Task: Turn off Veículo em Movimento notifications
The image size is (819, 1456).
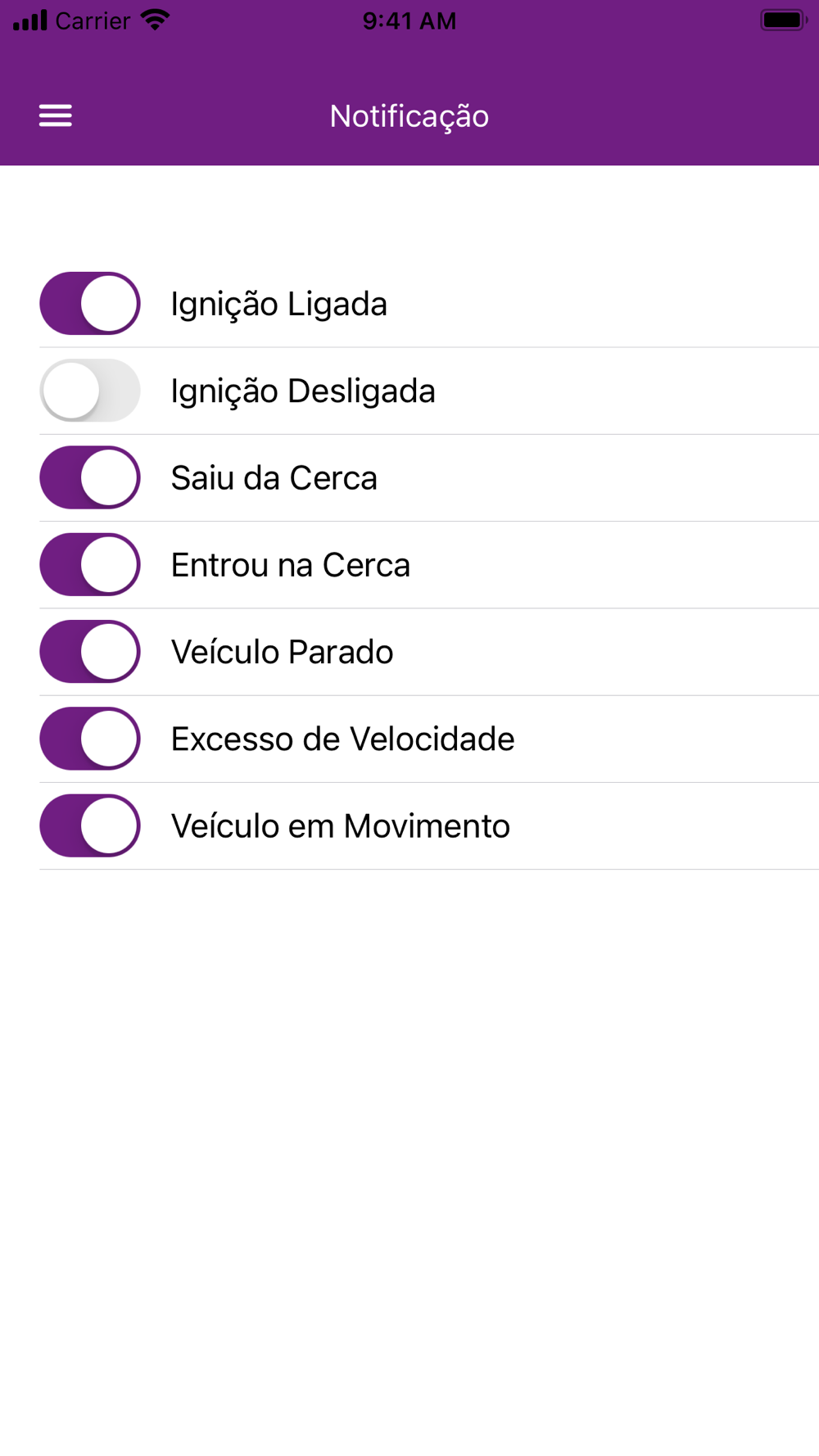Action: [90, 825]
